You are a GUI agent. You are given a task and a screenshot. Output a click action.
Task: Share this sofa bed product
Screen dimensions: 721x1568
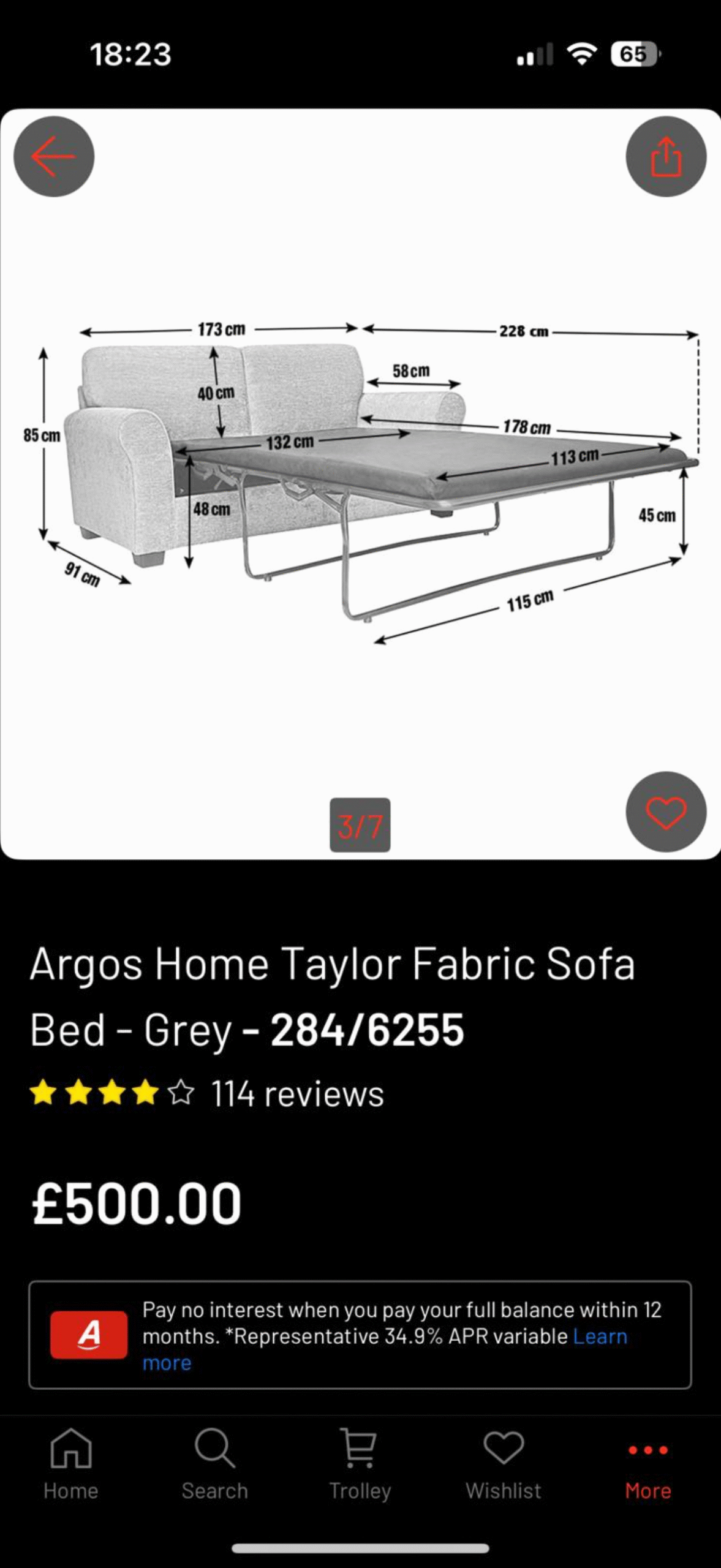pyautogui.click(x=666, y=157)
